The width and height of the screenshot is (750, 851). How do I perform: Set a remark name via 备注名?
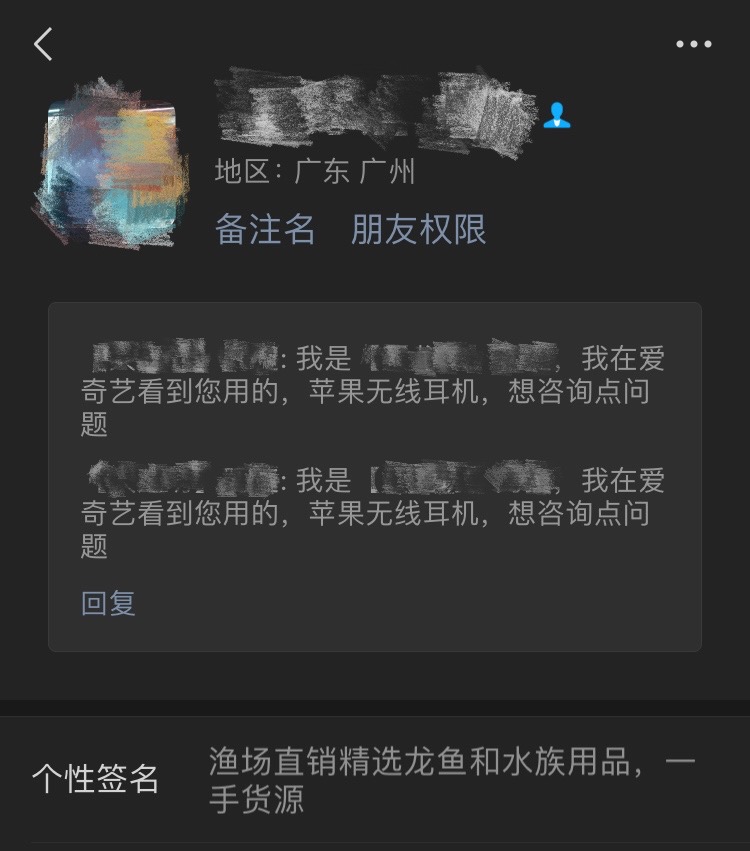click(x=265, y=230)
